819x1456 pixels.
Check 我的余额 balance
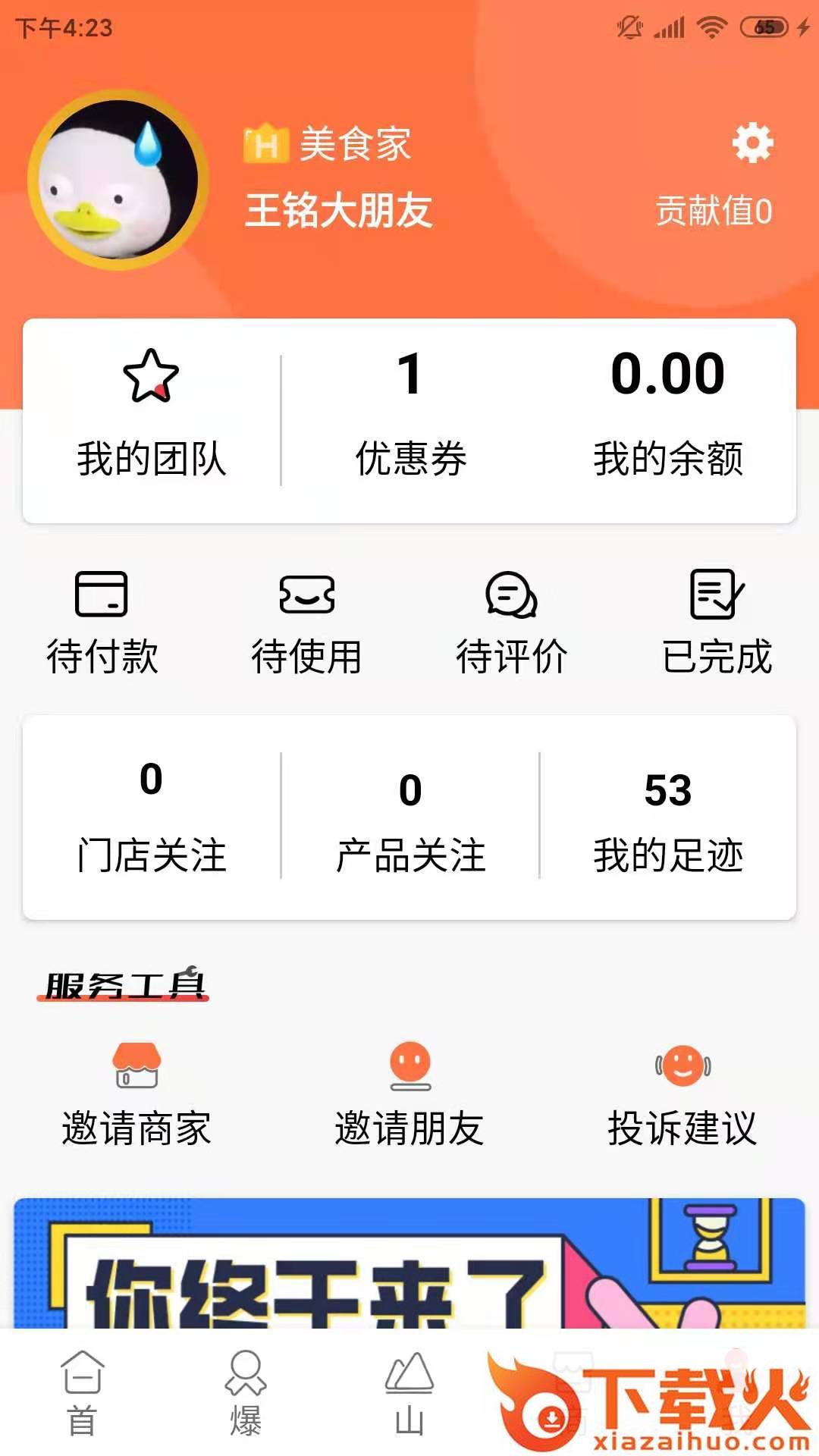coord(668,417)
